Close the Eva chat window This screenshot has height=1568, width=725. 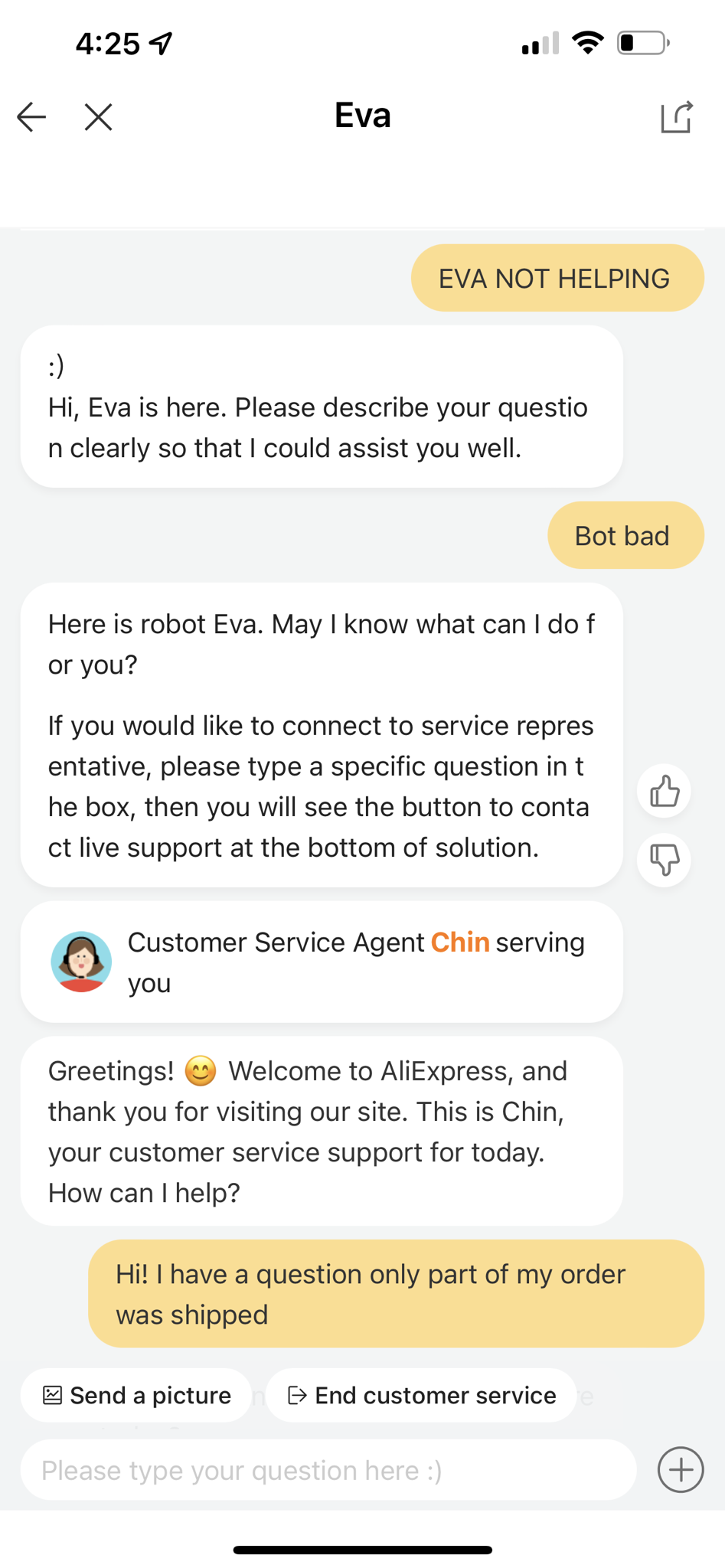(98, 117)
